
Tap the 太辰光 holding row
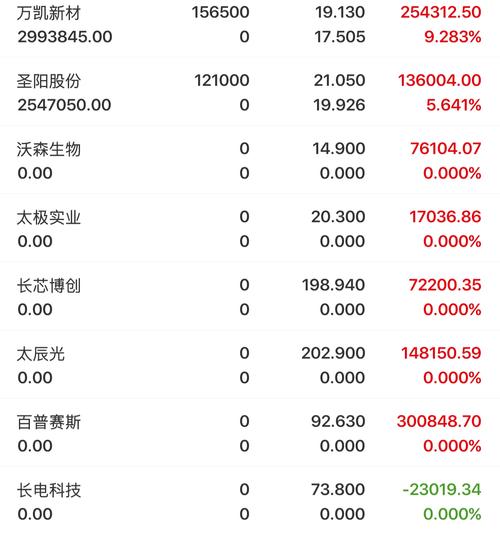(x=250, y=364)
